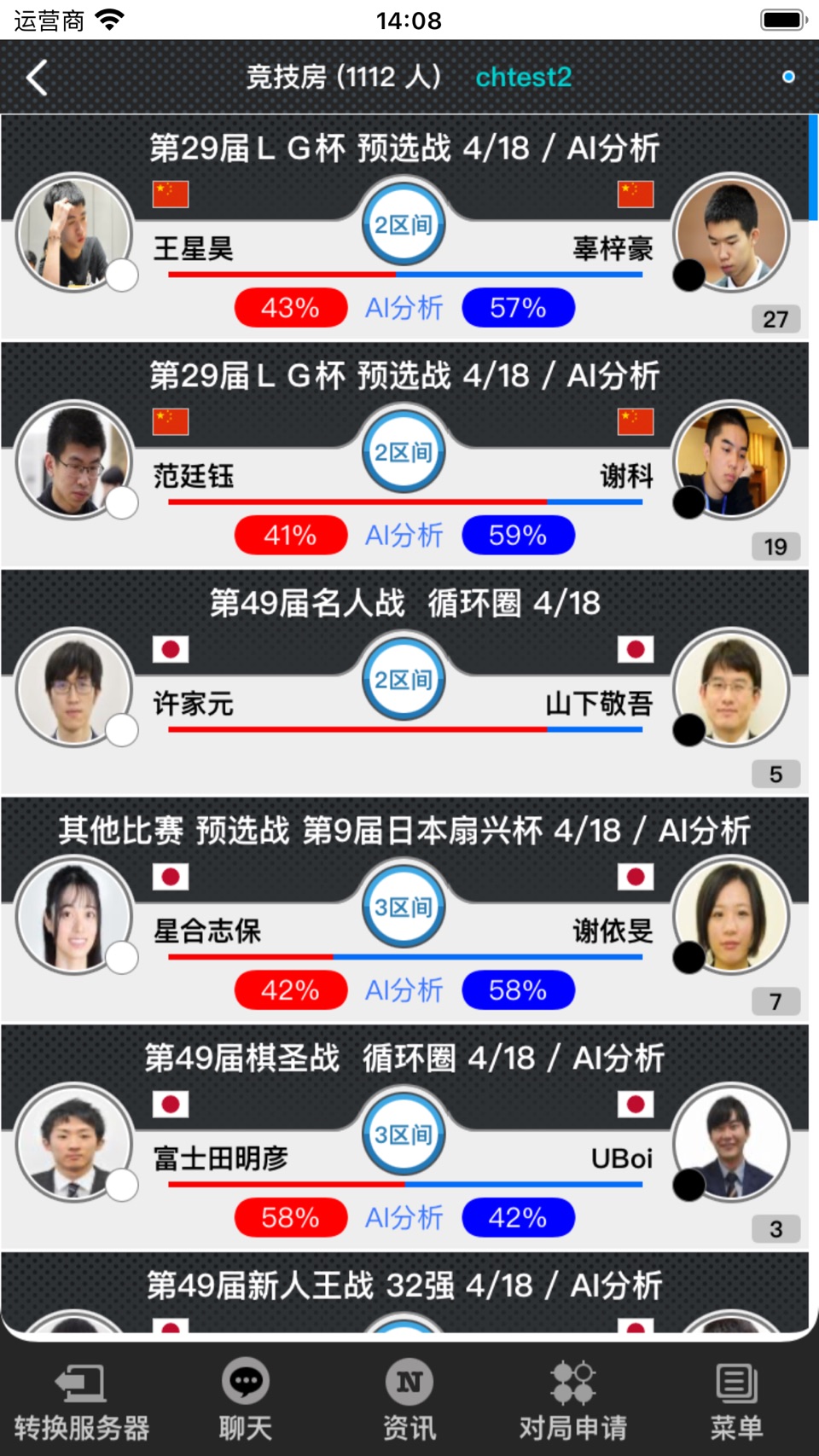The width and height of the screenshot is (819, 1456).
Task: Go back with the top-left arrow
Action: pyautogui.click(x=37, y=78)
